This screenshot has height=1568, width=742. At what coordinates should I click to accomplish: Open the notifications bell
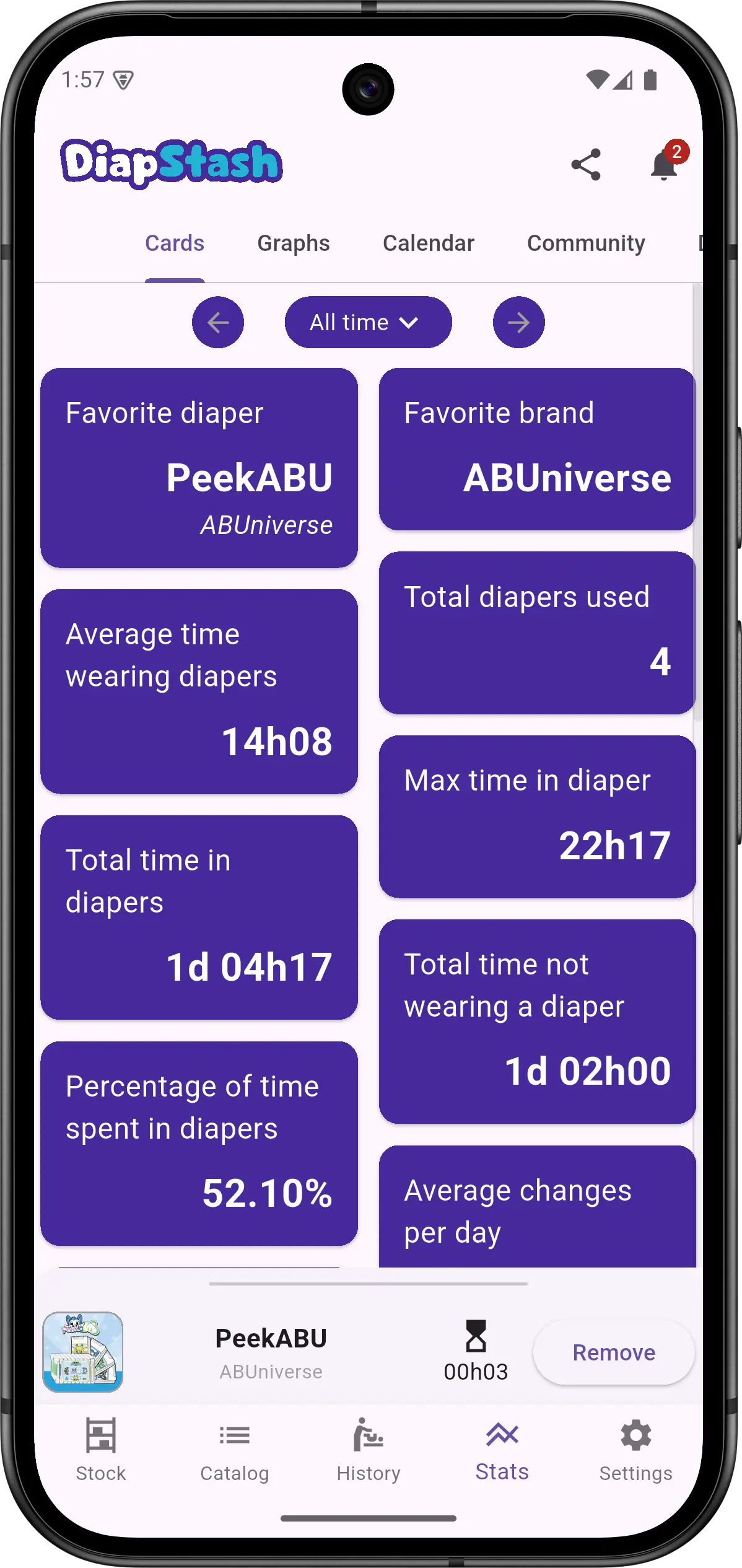point(664,165)
